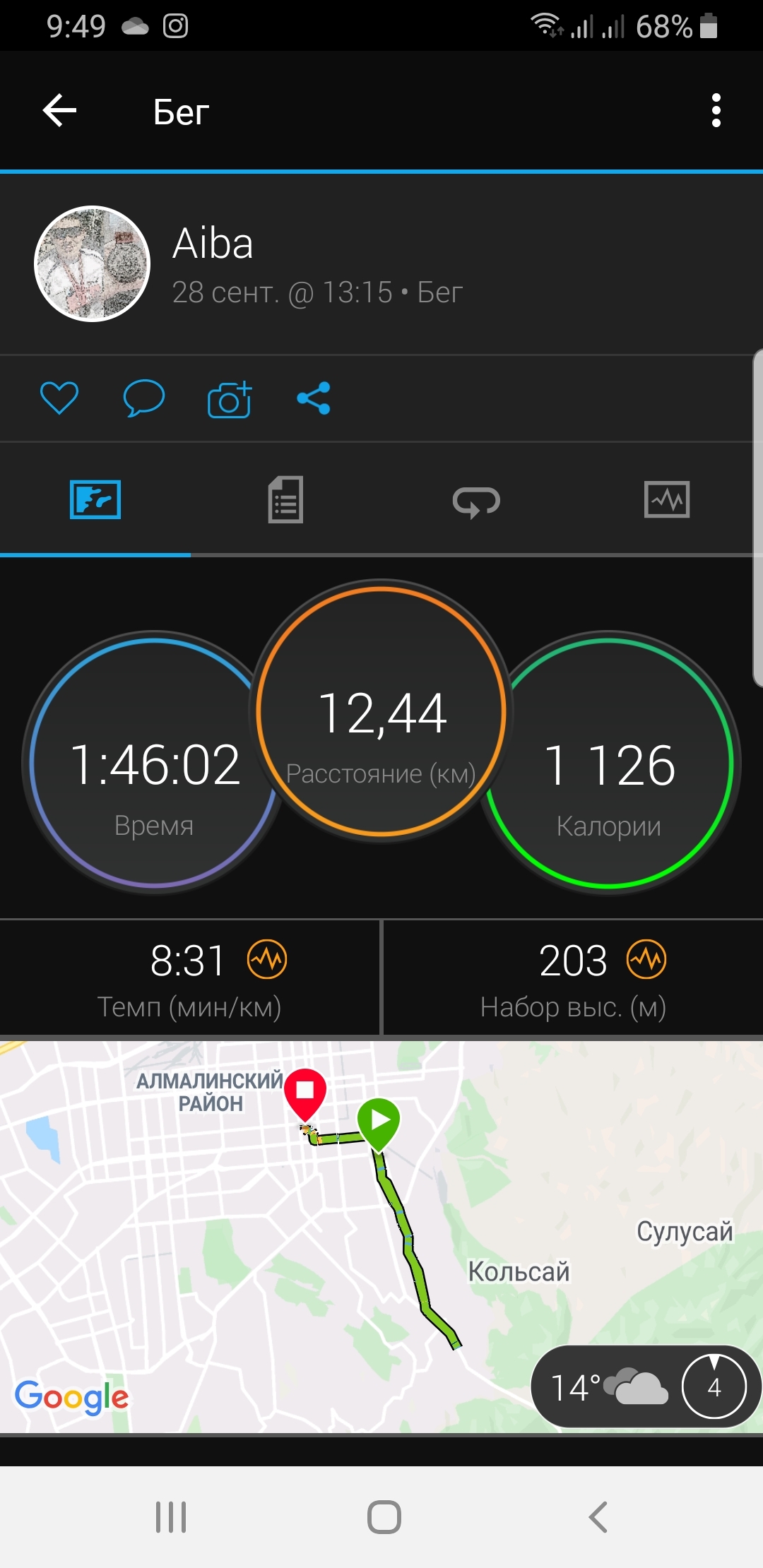Add a photo to the activity

[230, 399]
